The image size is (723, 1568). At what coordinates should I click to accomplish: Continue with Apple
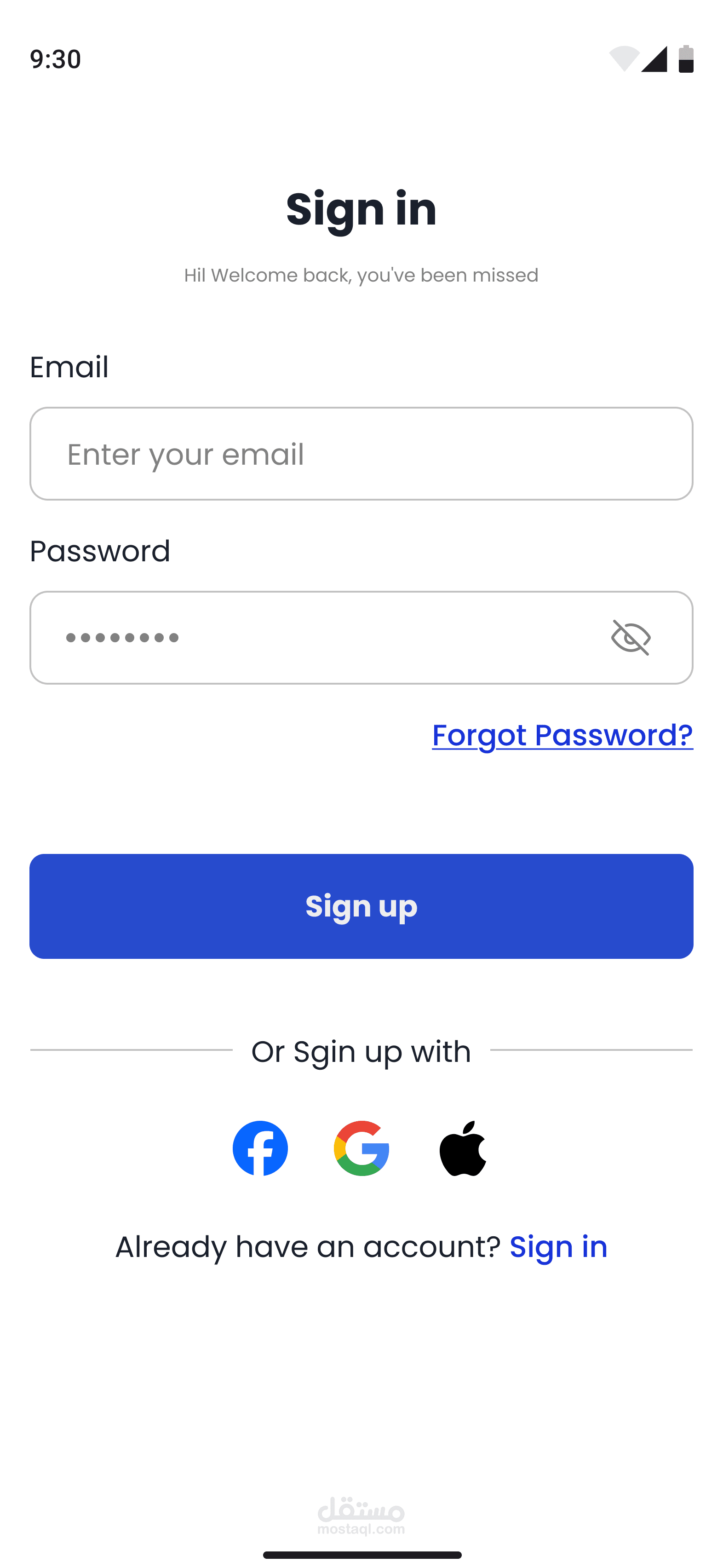click(x=463, y=1148)
